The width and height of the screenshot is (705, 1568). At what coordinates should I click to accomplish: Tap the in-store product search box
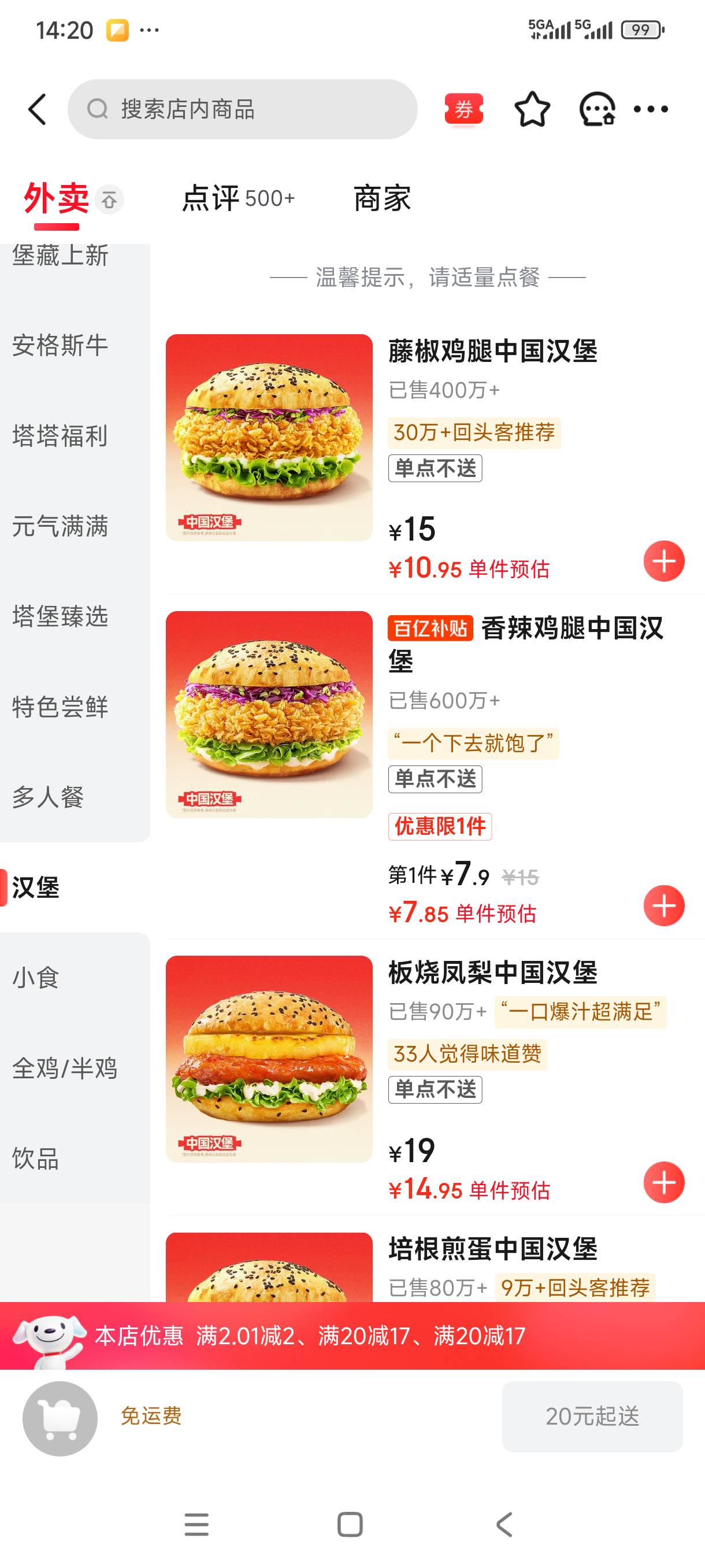(x=242, y=110)
